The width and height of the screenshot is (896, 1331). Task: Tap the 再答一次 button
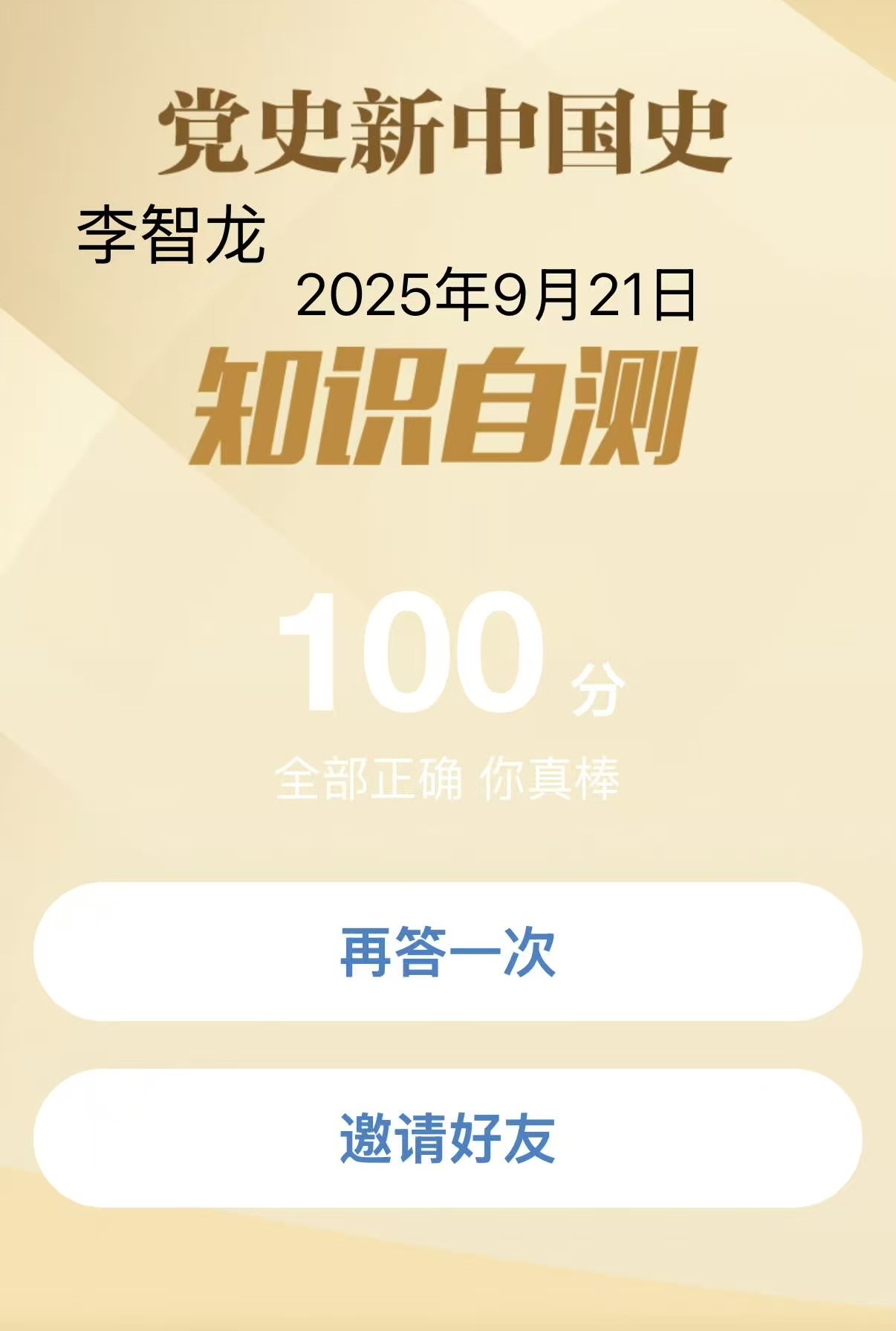(x=447, y=951)
